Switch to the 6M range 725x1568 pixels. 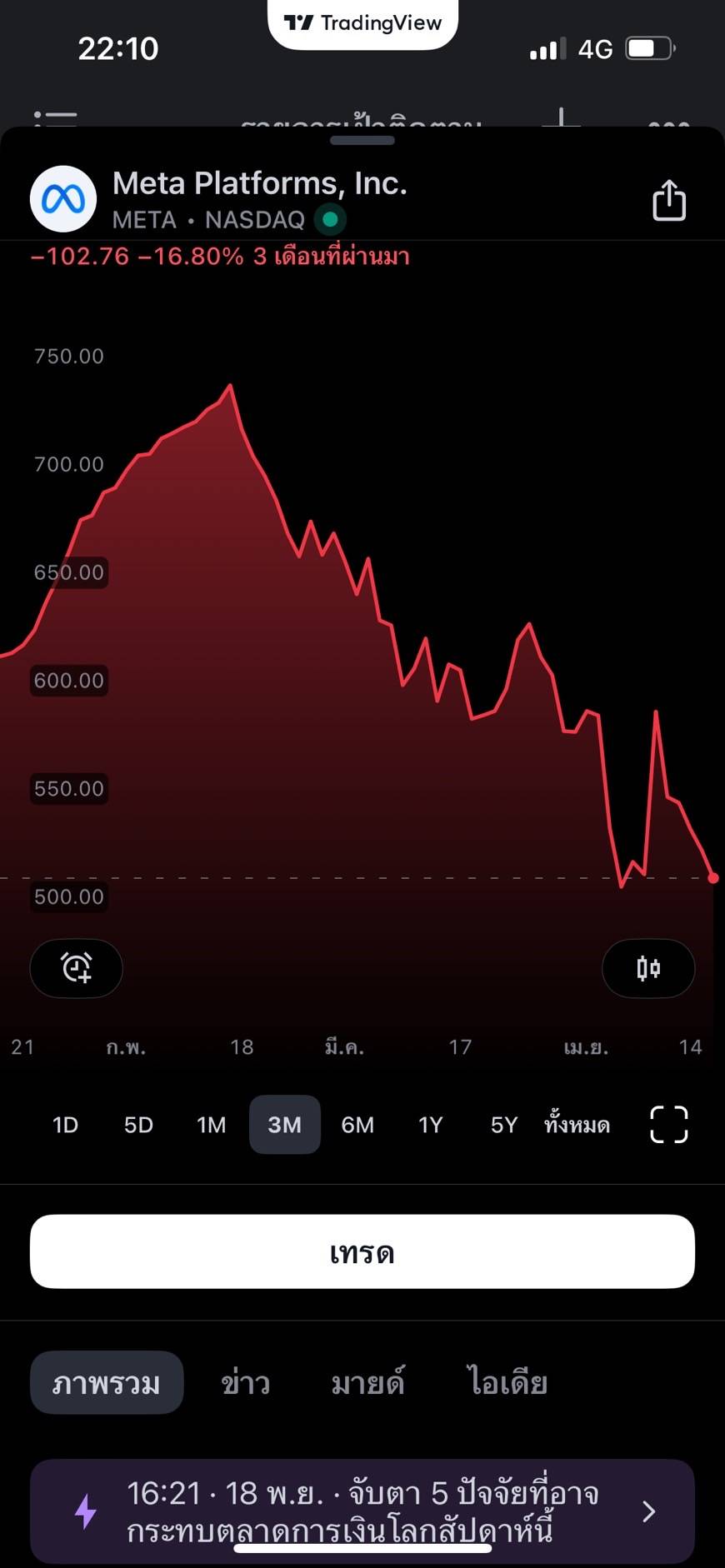[x=357, y=1125]
